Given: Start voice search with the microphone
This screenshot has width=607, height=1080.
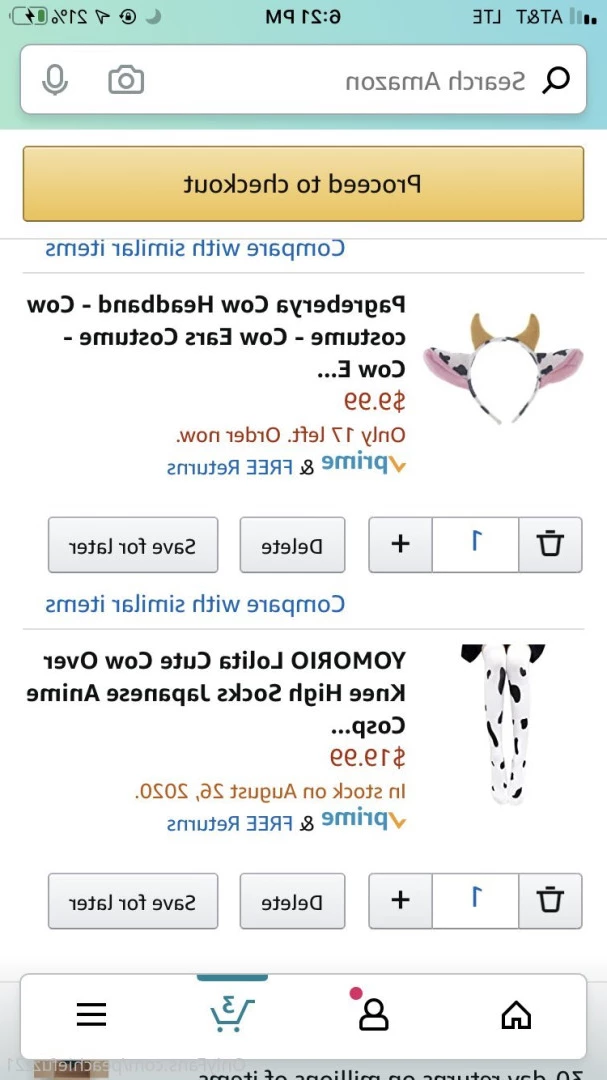Looking at the screenshot, I should pyautogui.click(x=56, y=80).
